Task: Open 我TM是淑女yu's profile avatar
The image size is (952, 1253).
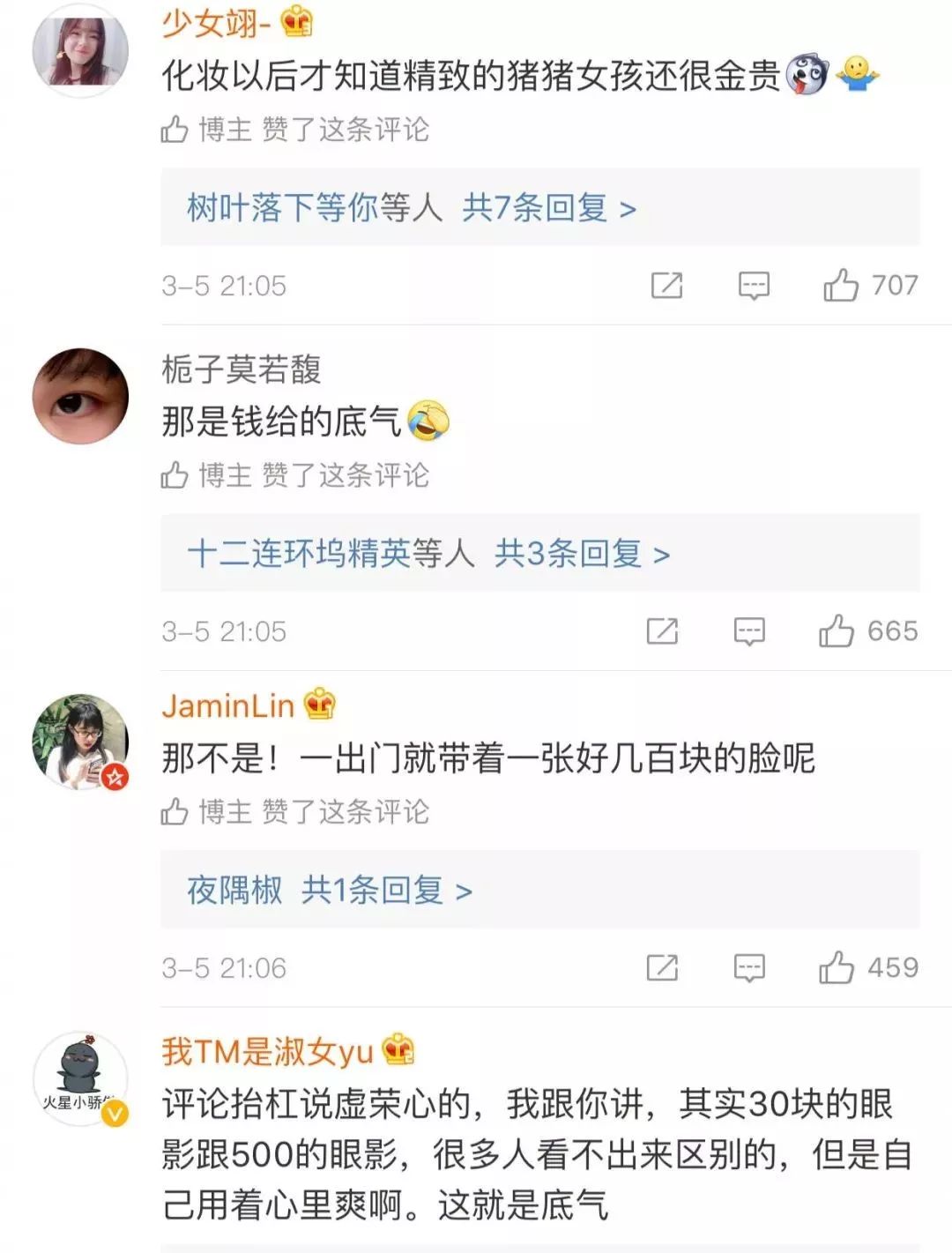Action: point(80,1078)
